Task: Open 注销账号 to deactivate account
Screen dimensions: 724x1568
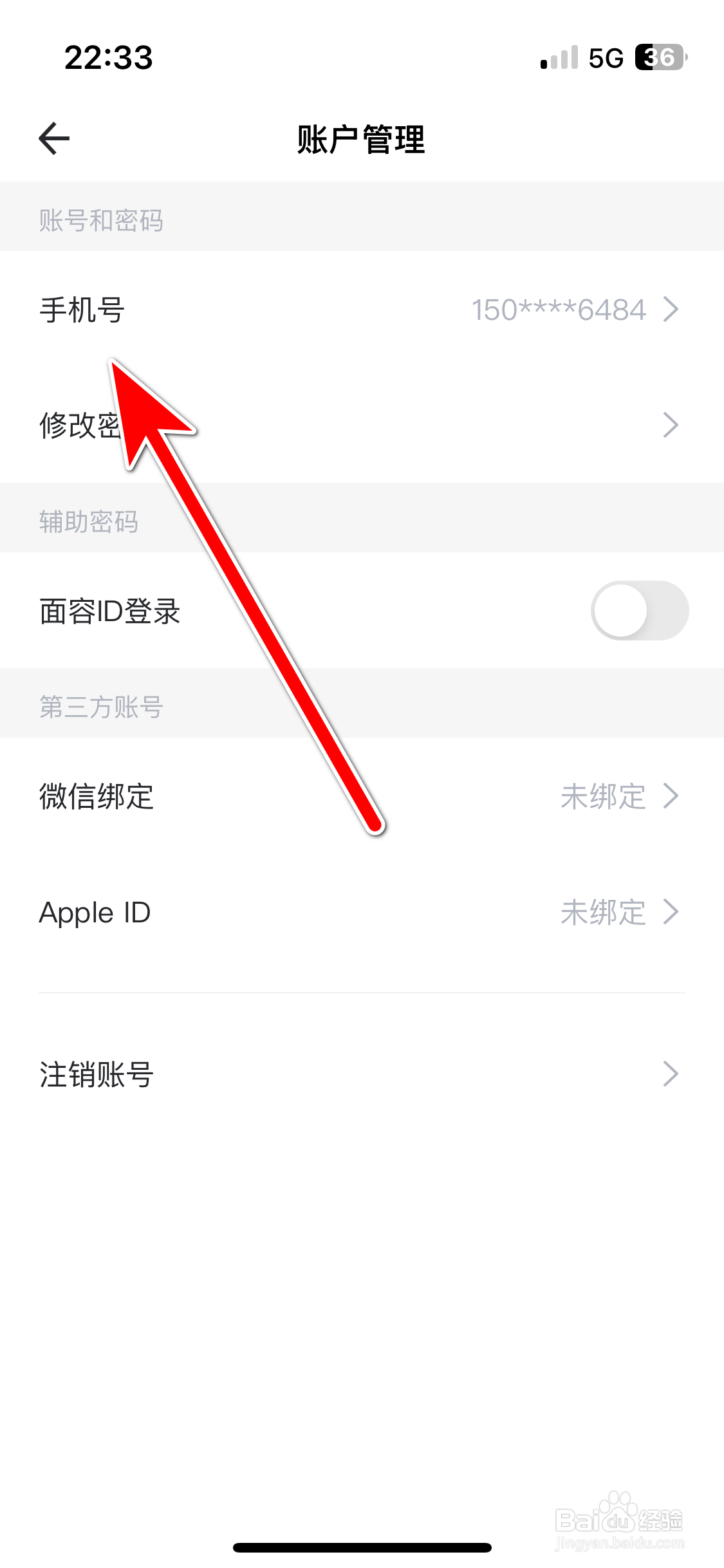Action: tap(95, 1074)
